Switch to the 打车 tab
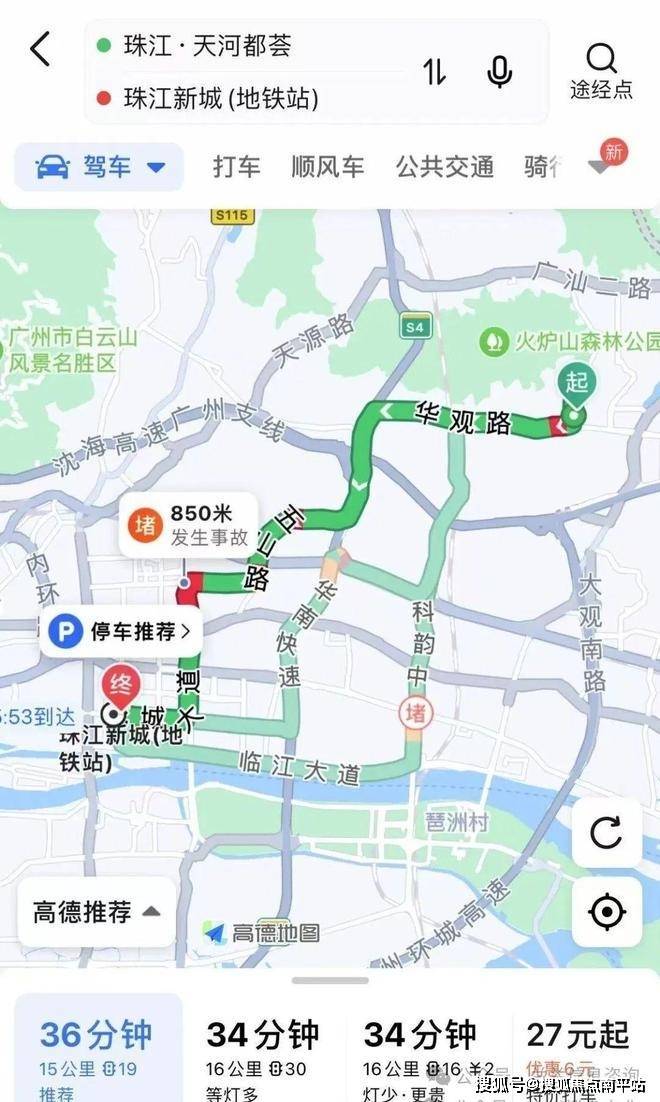 [237, 167]
